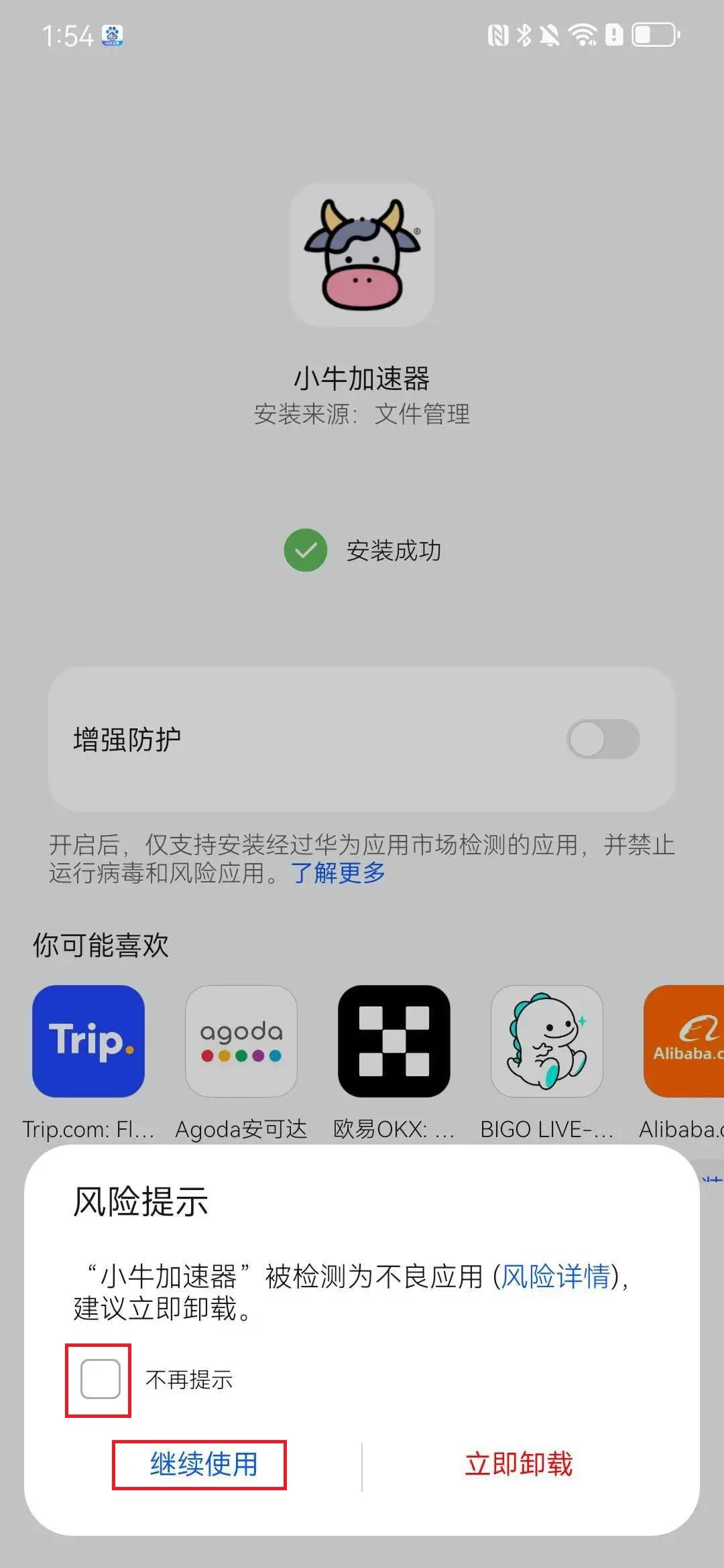Tap 继续使用 to keep the app
The height and width of the screenshot is (1568, 724).
coord(203,1464)
